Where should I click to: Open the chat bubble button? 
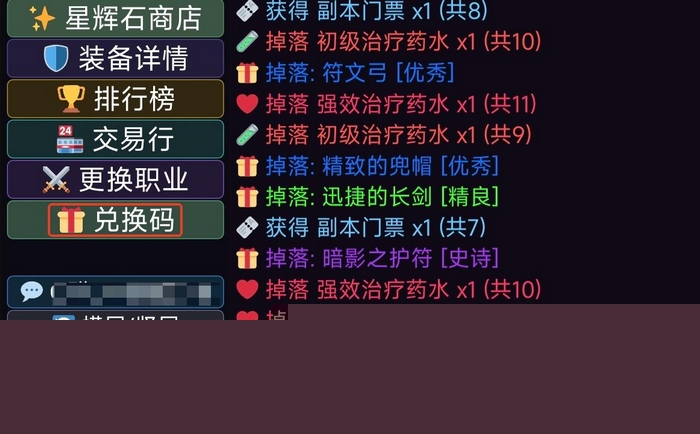[x=115, y=291]
